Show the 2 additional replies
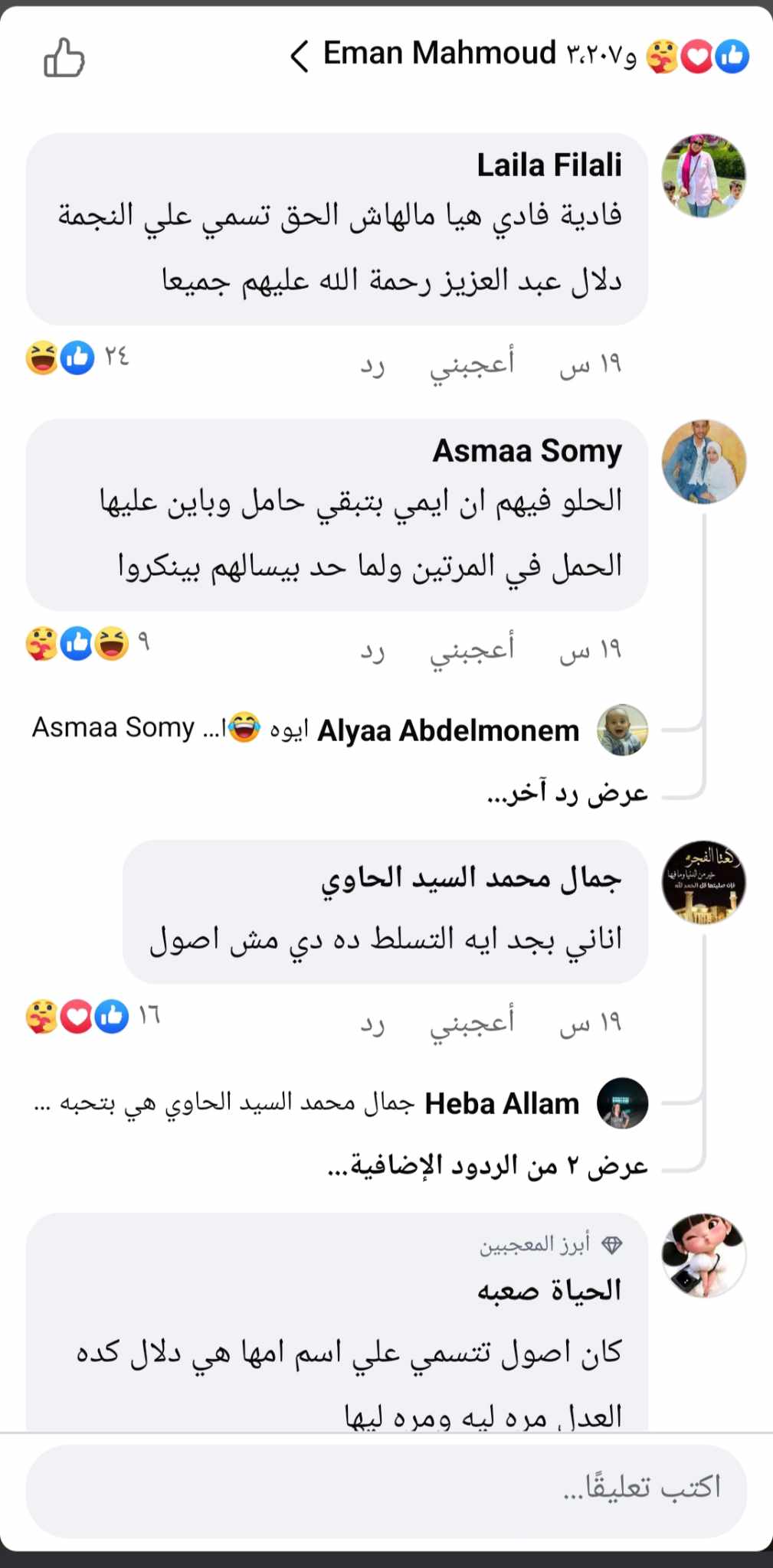The image size is (773, 1568). pos(488,1166)
